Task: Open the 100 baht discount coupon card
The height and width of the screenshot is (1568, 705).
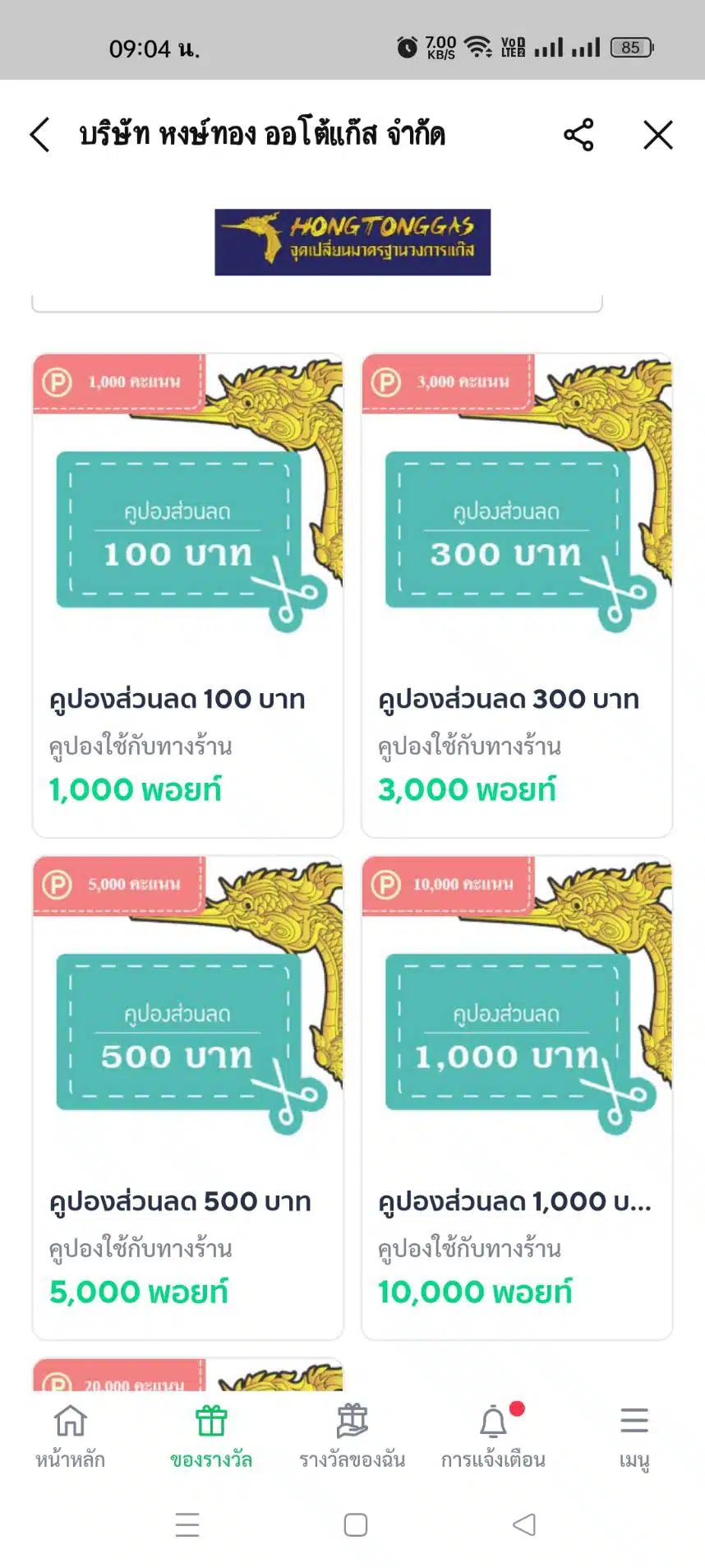Action: tap(187, 595)
